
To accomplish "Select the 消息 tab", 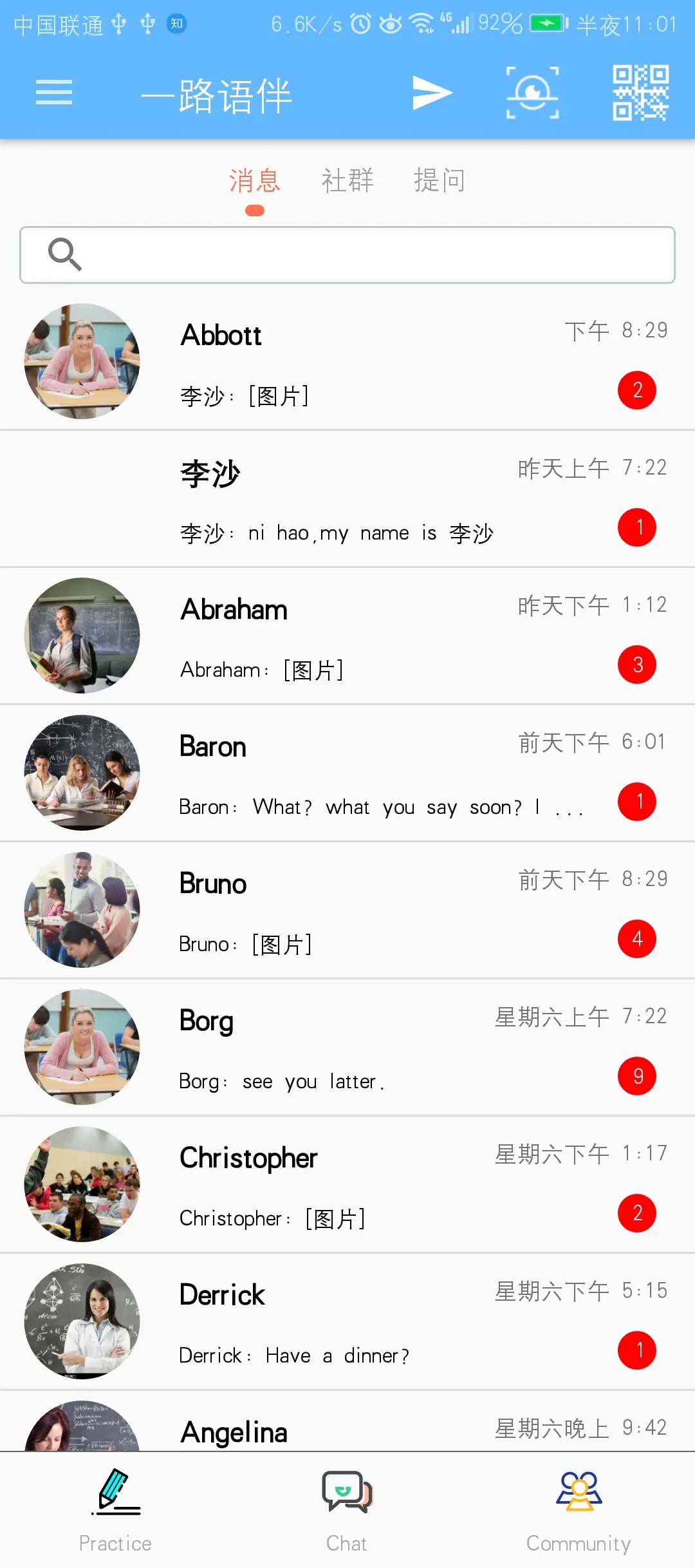I will tap(255, 180).
